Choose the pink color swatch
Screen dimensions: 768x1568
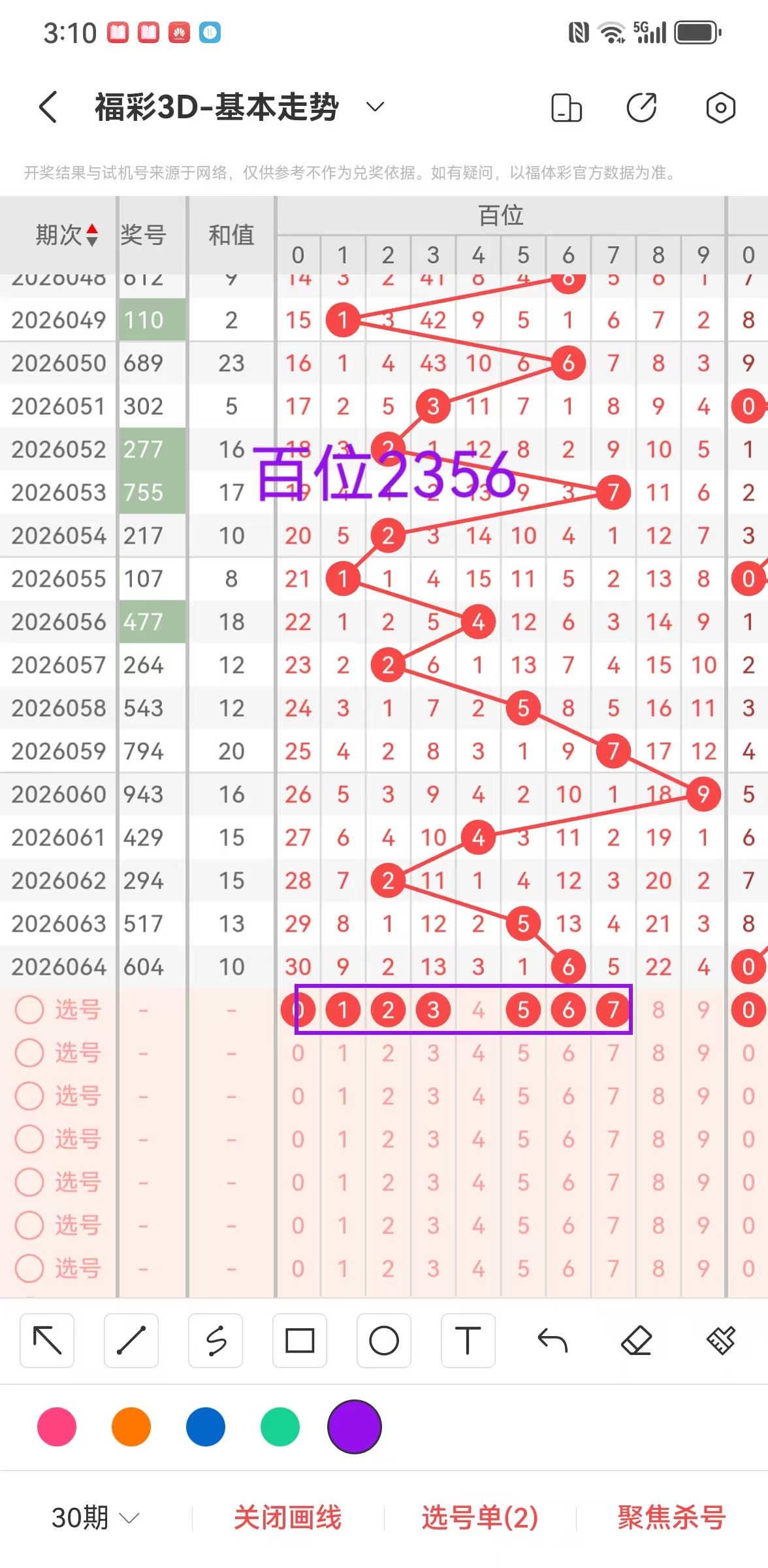point(57,1427)
